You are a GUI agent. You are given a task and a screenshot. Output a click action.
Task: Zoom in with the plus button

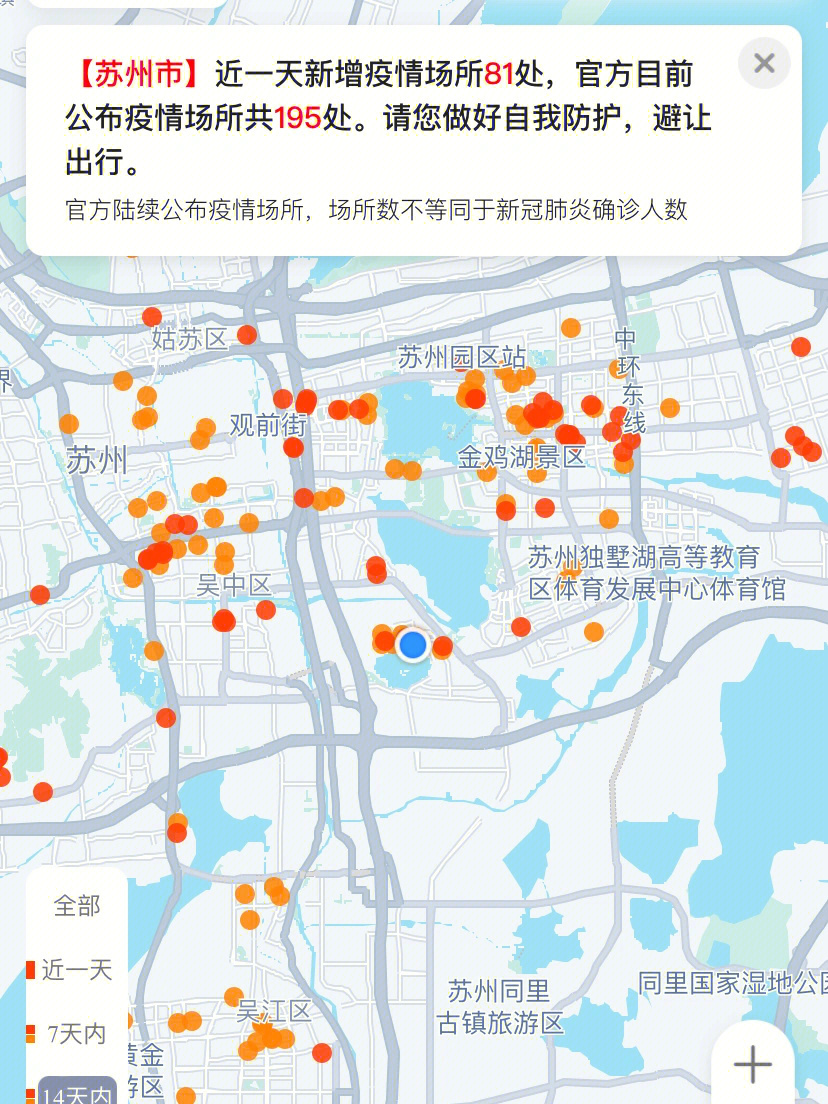pyautogui.click(x=753, y=1065)
